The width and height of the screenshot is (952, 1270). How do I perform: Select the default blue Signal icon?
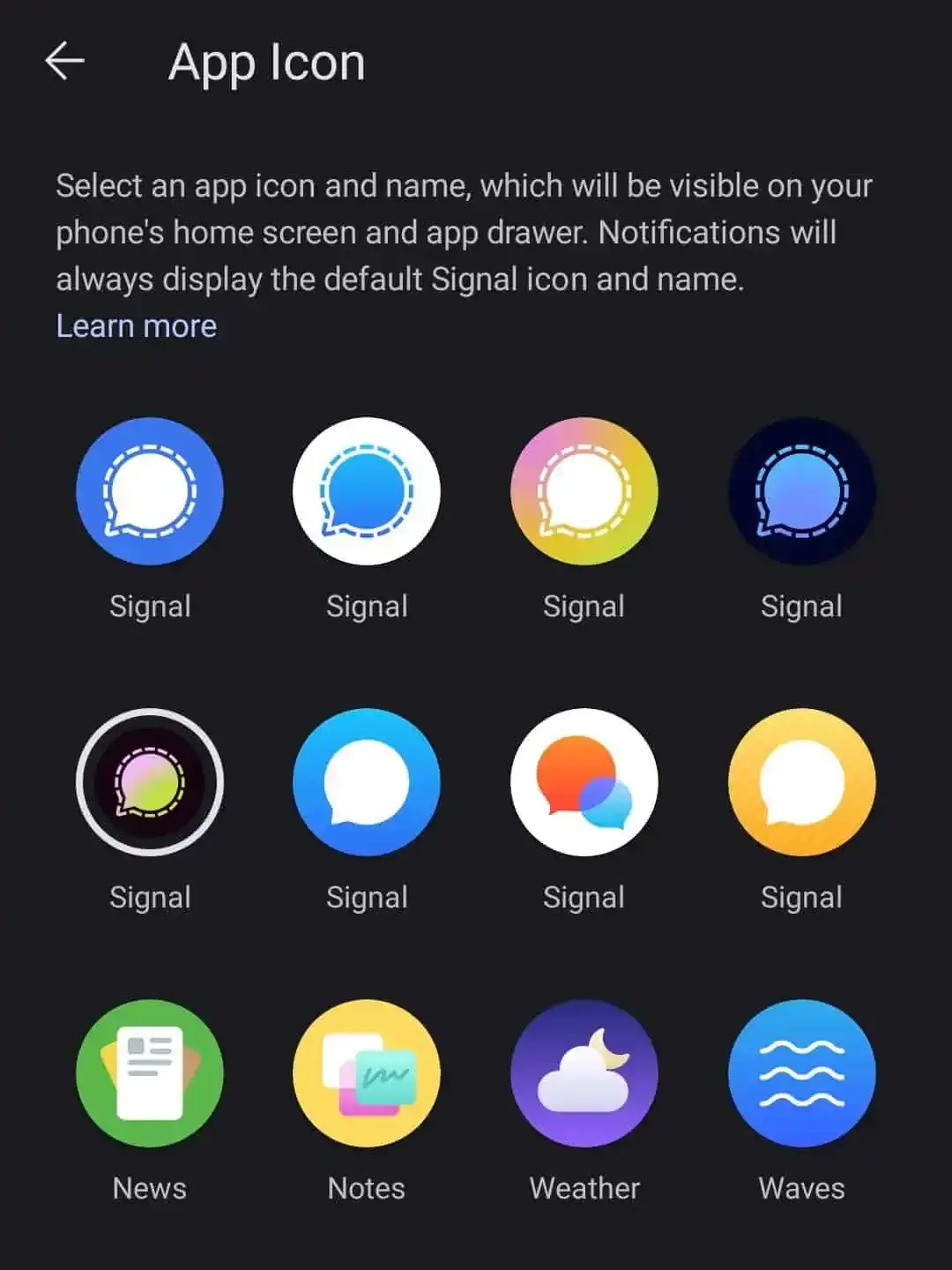150,491
